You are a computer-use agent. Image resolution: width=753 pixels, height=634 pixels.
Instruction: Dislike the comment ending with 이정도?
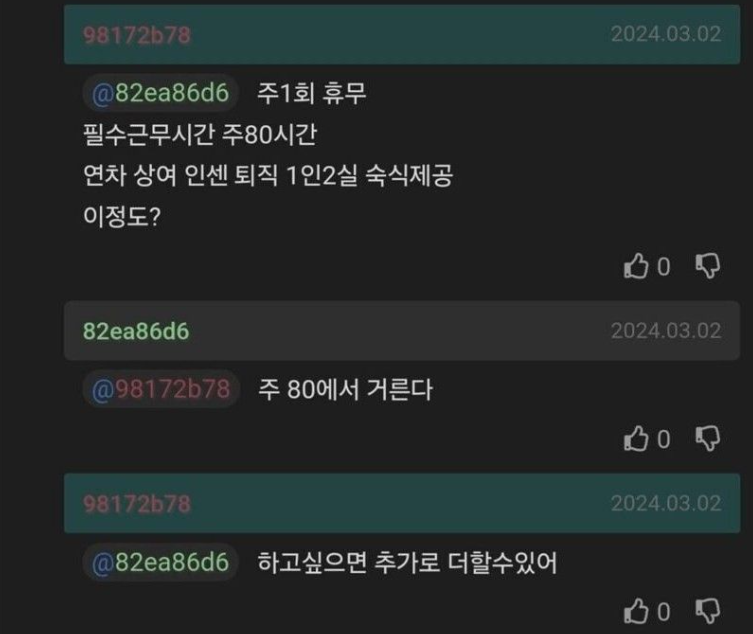[707, 265]
